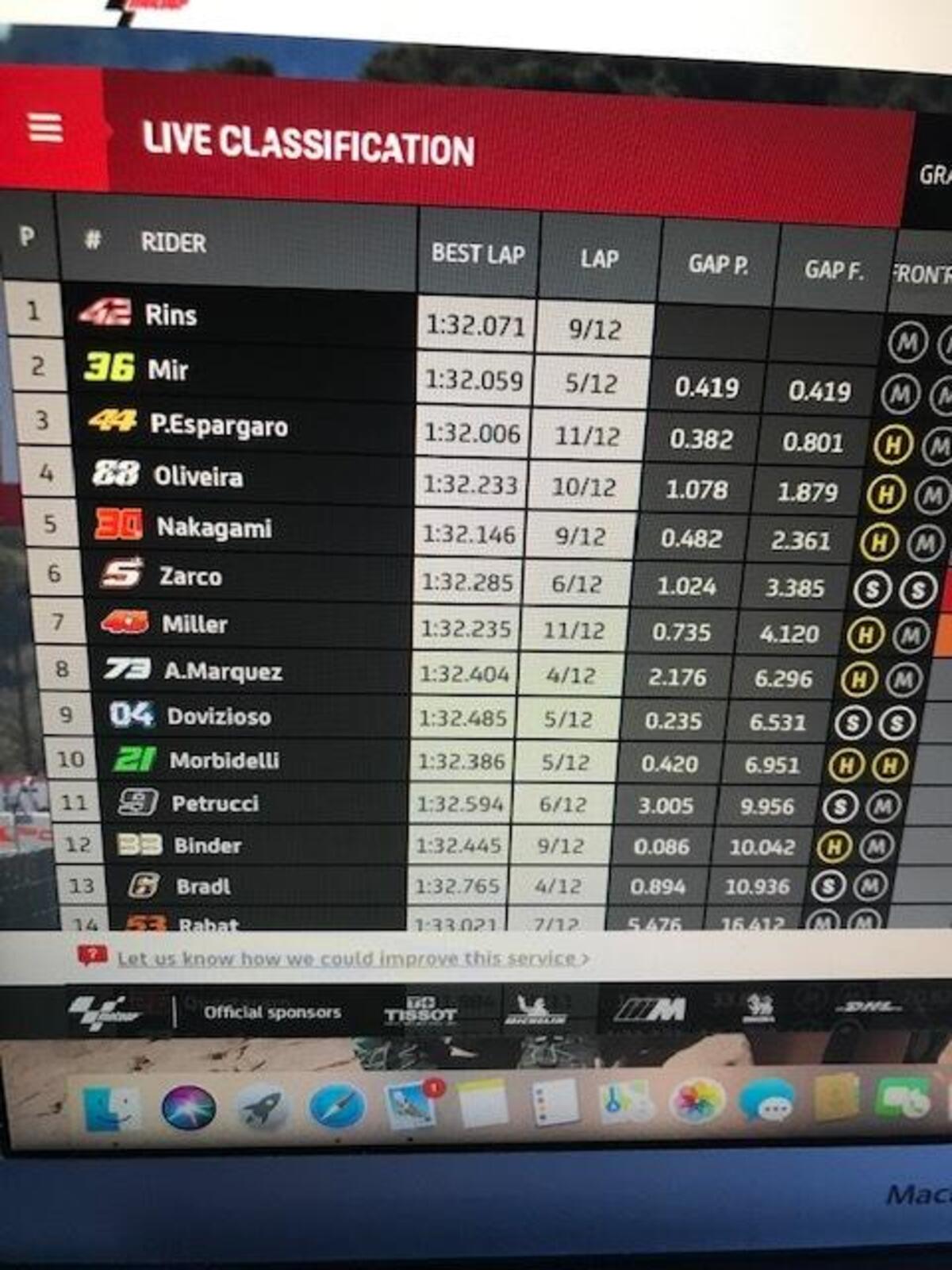Open Finder from the dock
Screen dimensions: 952x1270
[x=110, y=1109]
